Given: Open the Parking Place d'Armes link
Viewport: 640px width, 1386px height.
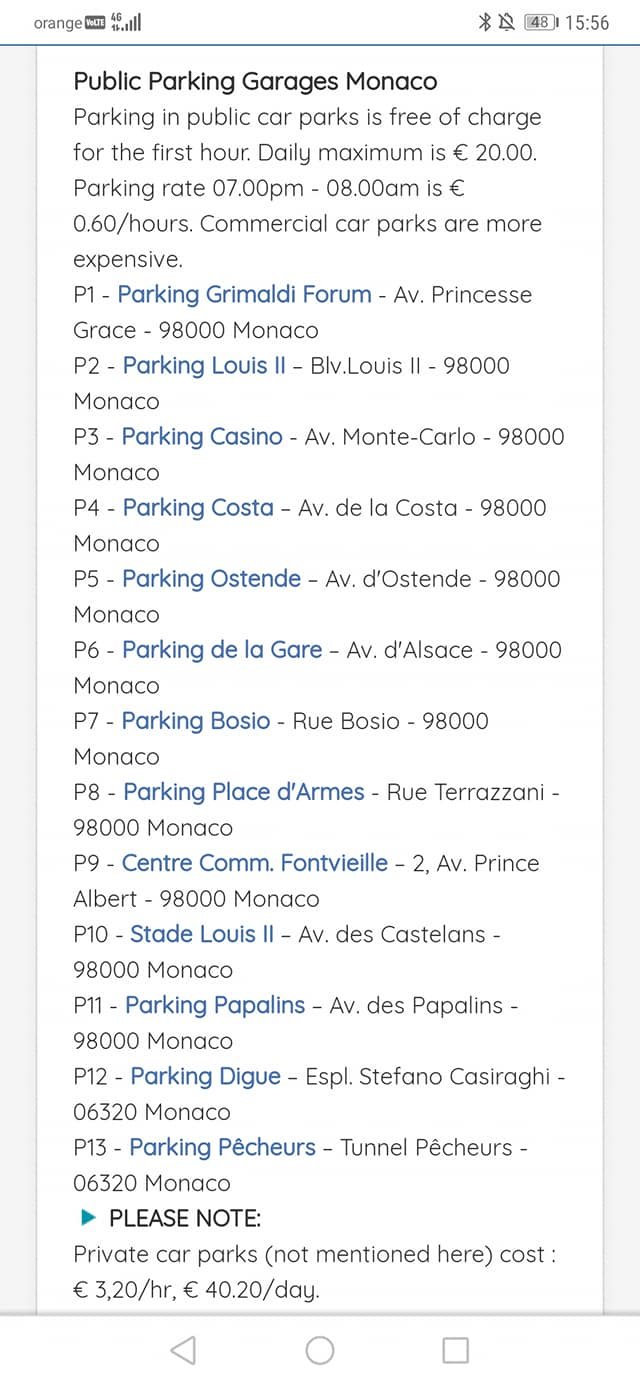Looking at the screenshot, I should [x=244, y=792].
